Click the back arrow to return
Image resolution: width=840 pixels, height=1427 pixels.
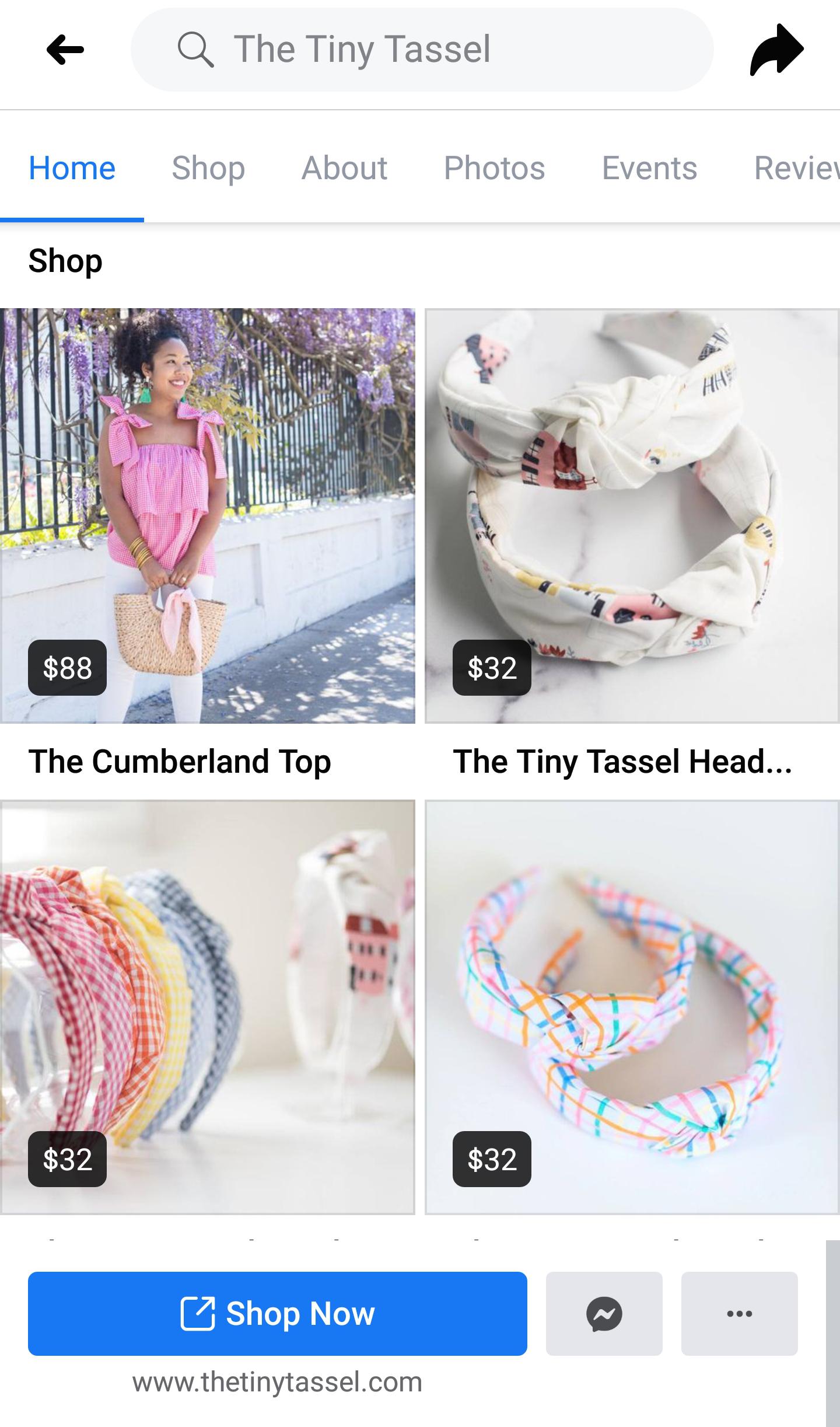[66, 50]
